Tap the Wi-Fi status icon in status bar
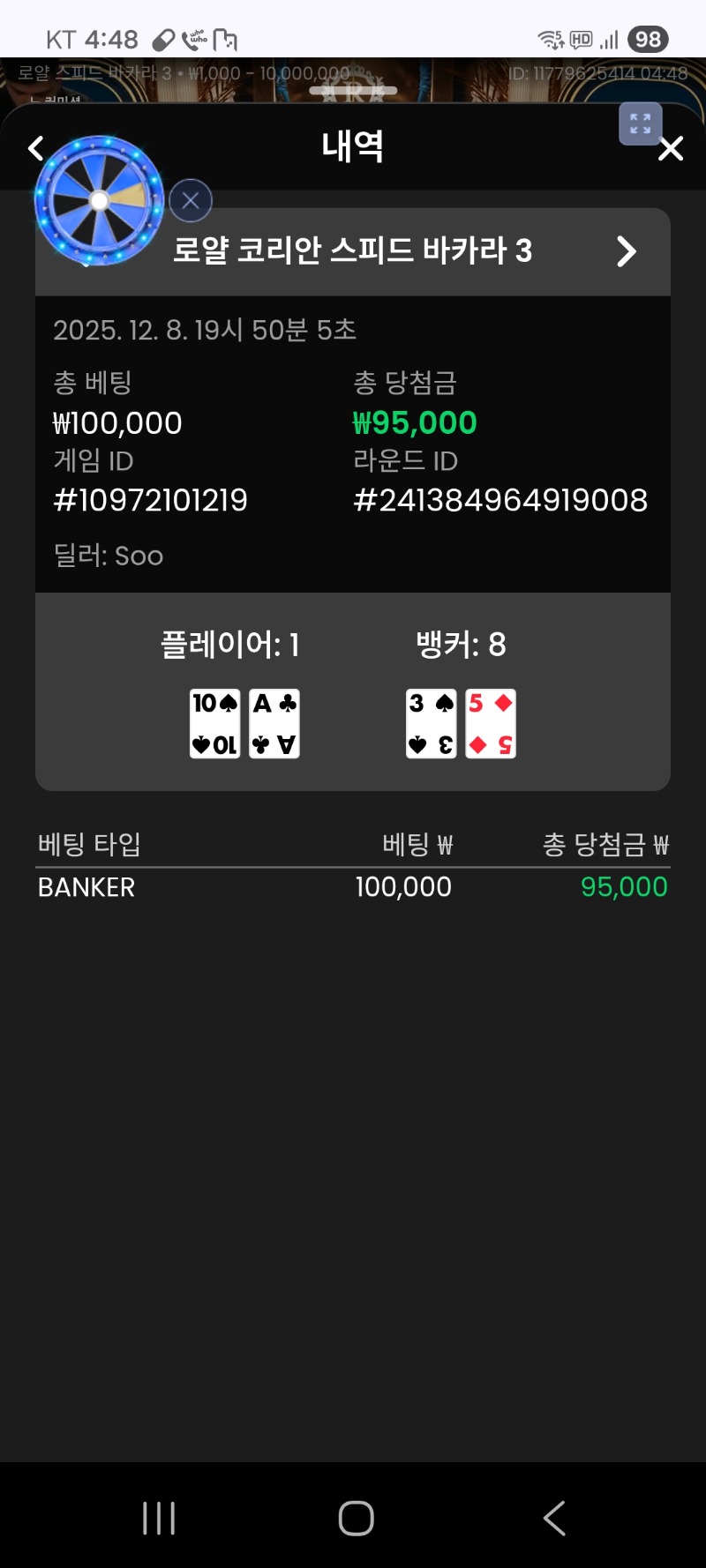 coord(549,38)
